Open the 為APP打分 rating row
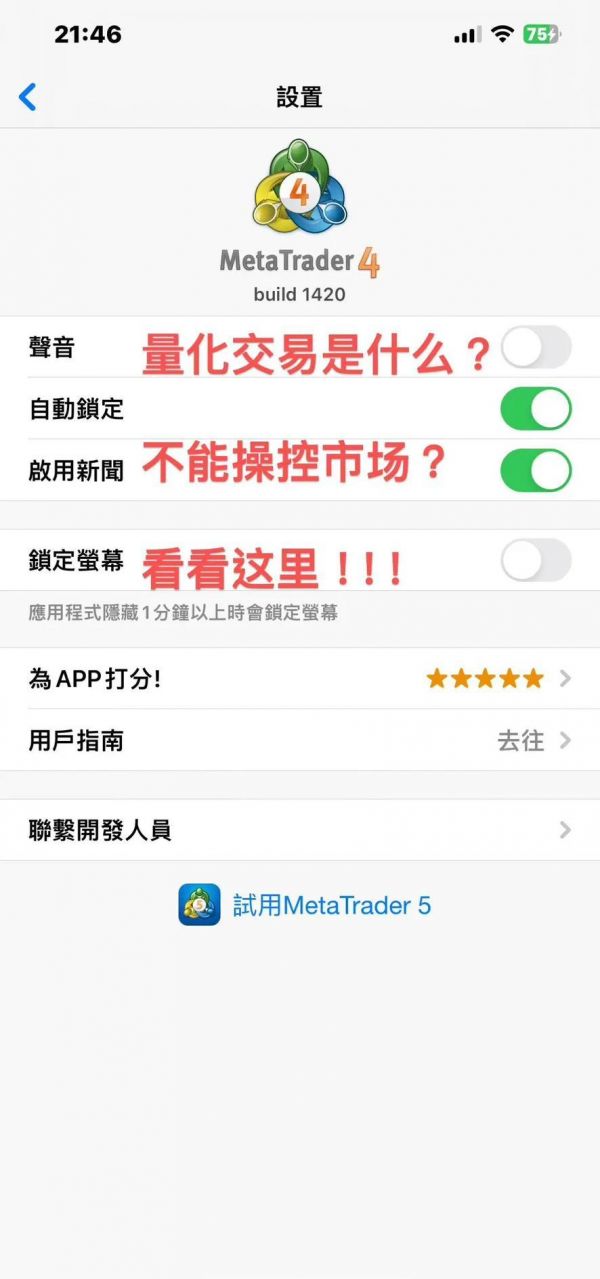 (300, 679)
